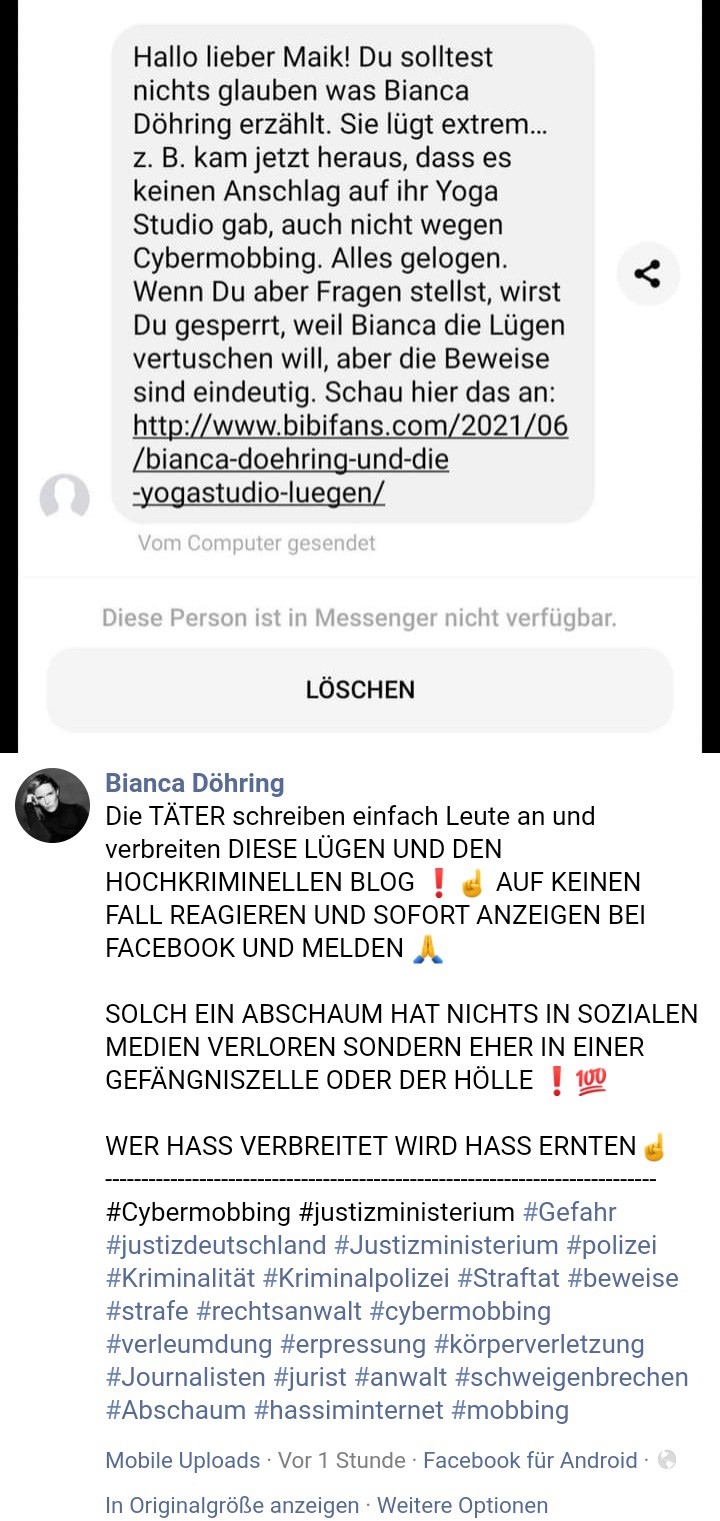Viewport: 720px width, 1521px height.
Task: Open the #hassiminternet hashtag
Action: tap(349, 1410)
